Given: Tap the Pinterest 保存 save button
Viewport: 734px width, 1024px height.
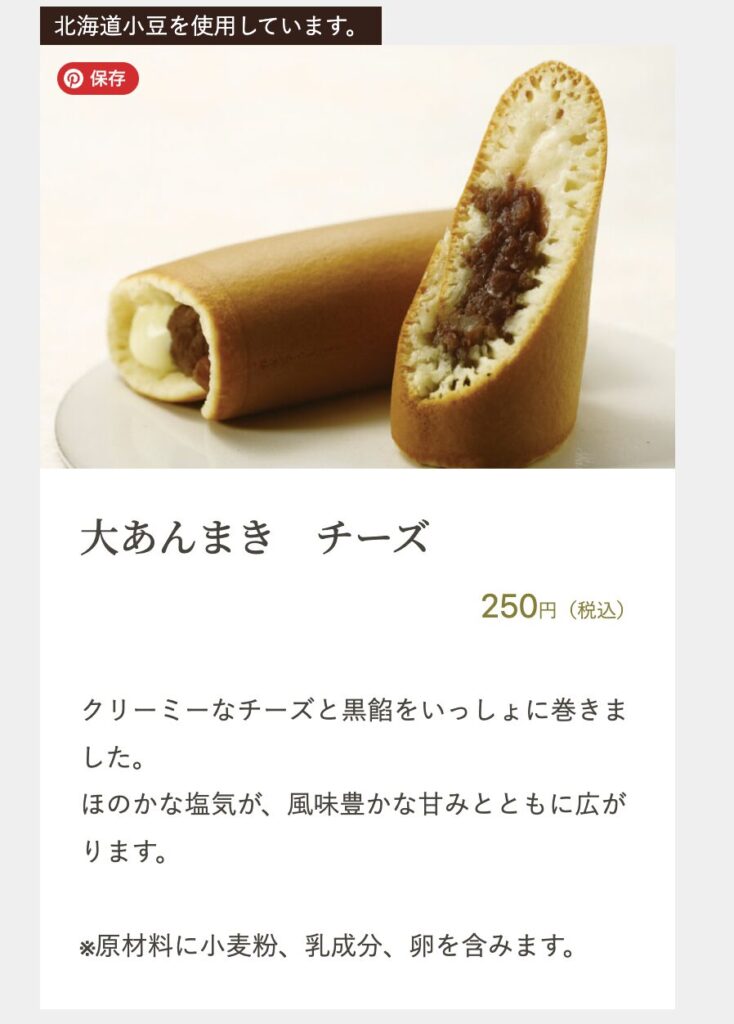Looking at the screenshot, I should (x=97, y=79).
